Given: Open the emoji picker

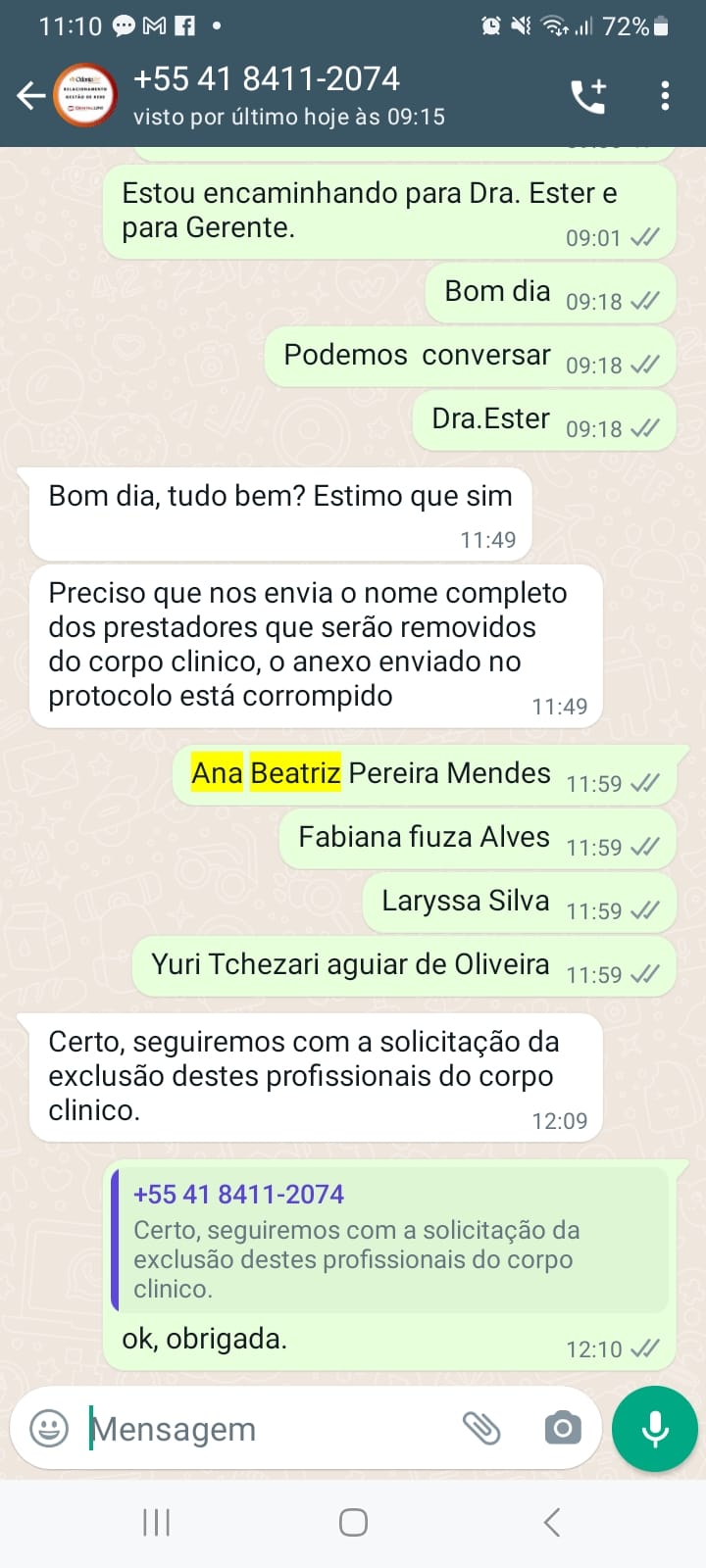Looking at the screenshot, I should point(49,1429).
